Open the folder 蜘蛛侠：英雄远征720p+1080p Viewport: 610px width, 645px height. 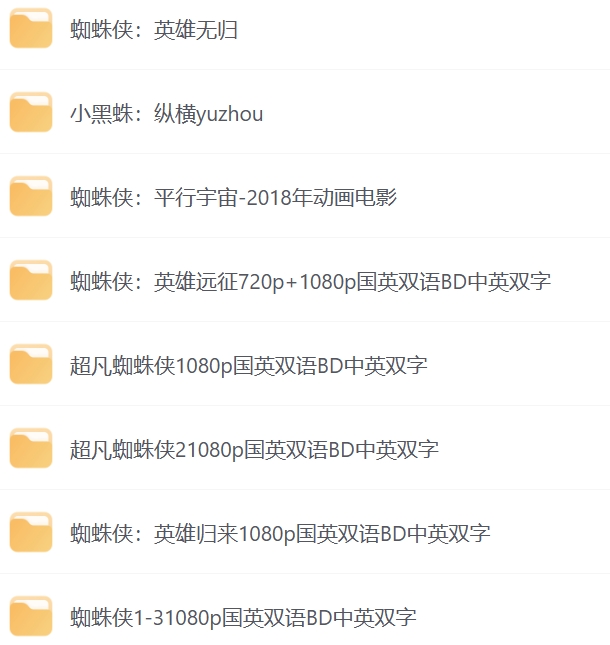pyautogui.click(x=310, y=282)
